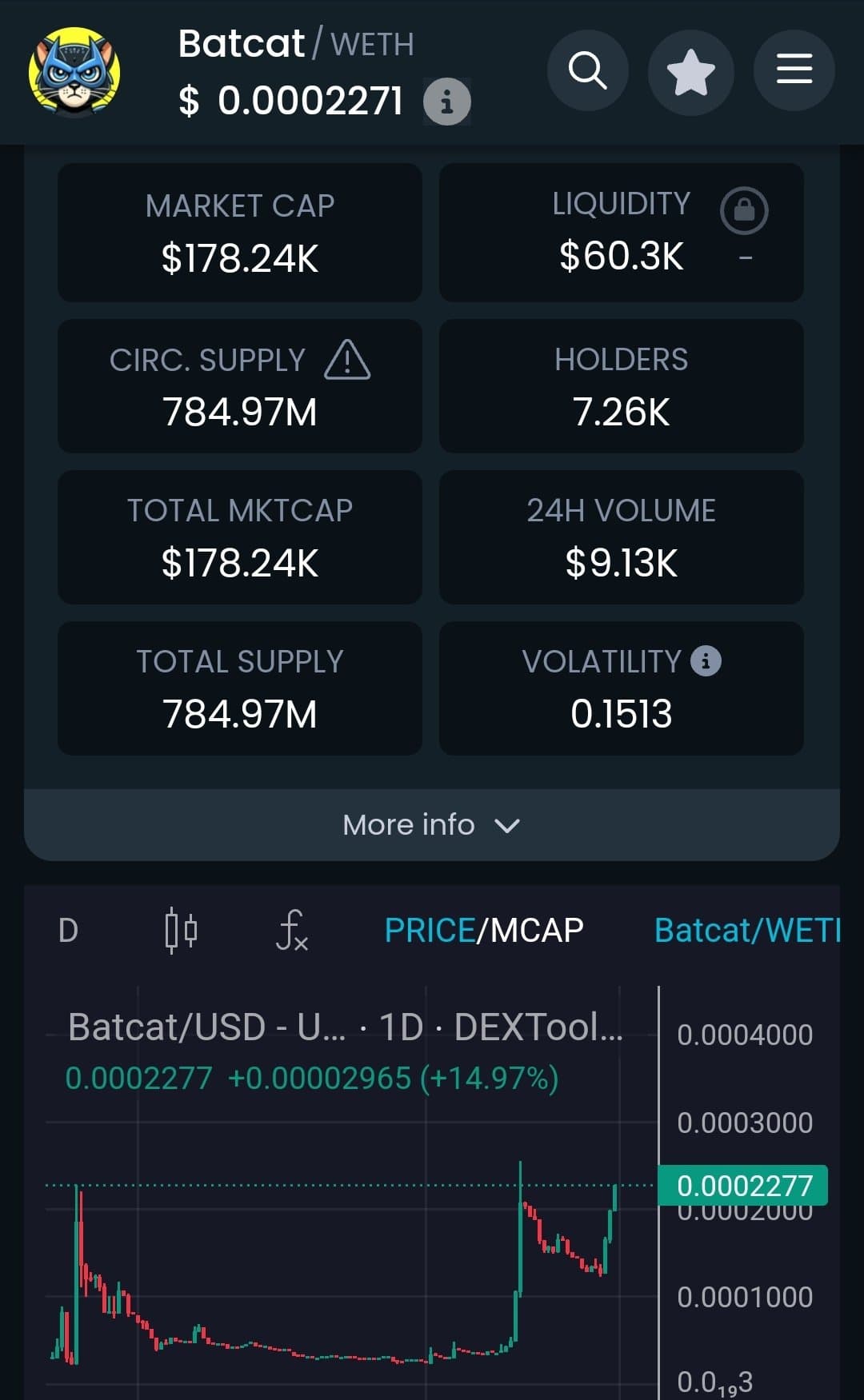Open the chart indicators fx menu
This screenshot has height=1400, width=864.
[292, 930]
